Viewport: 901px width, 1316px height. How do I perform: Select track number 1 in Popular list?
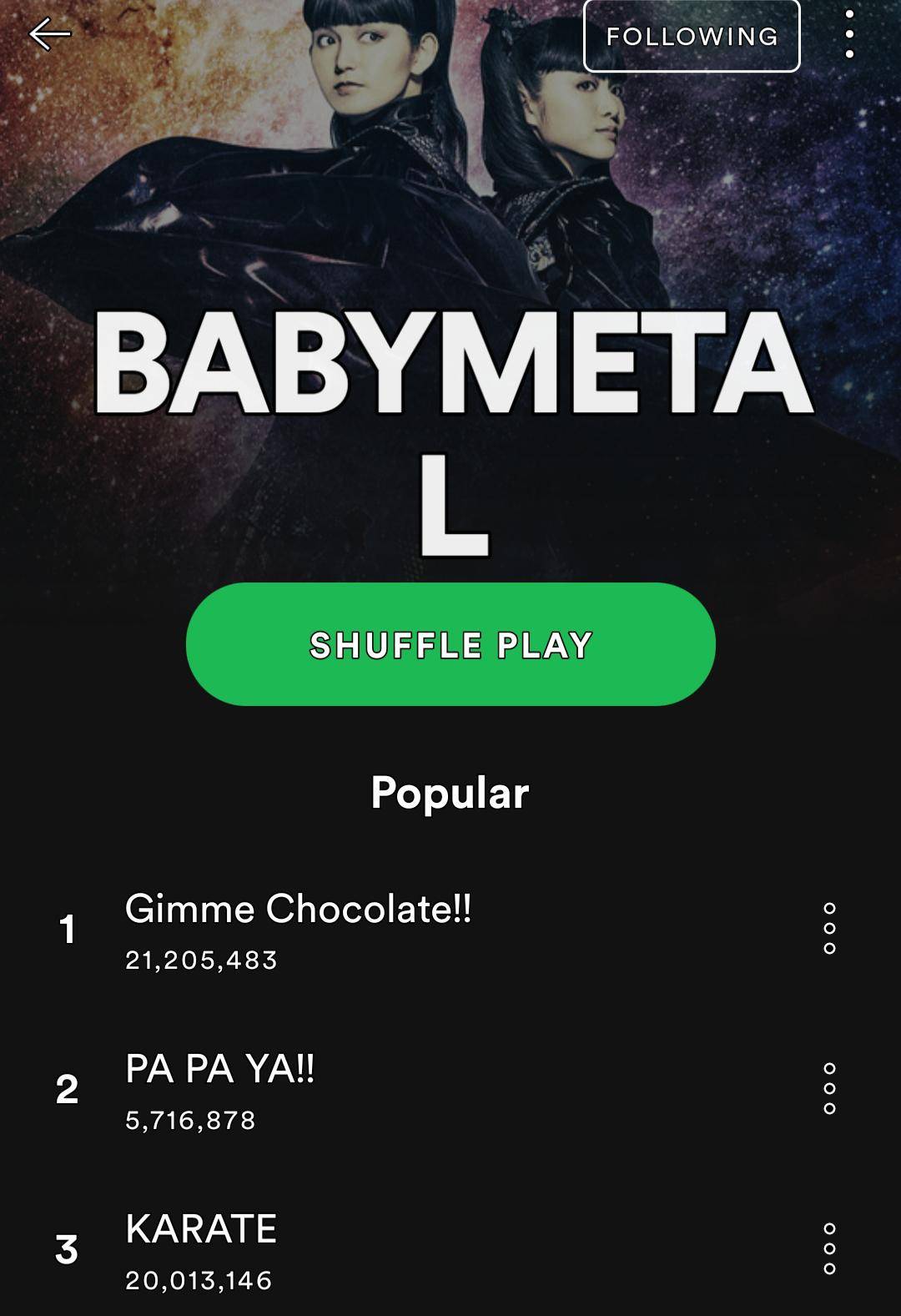(70, 926)
